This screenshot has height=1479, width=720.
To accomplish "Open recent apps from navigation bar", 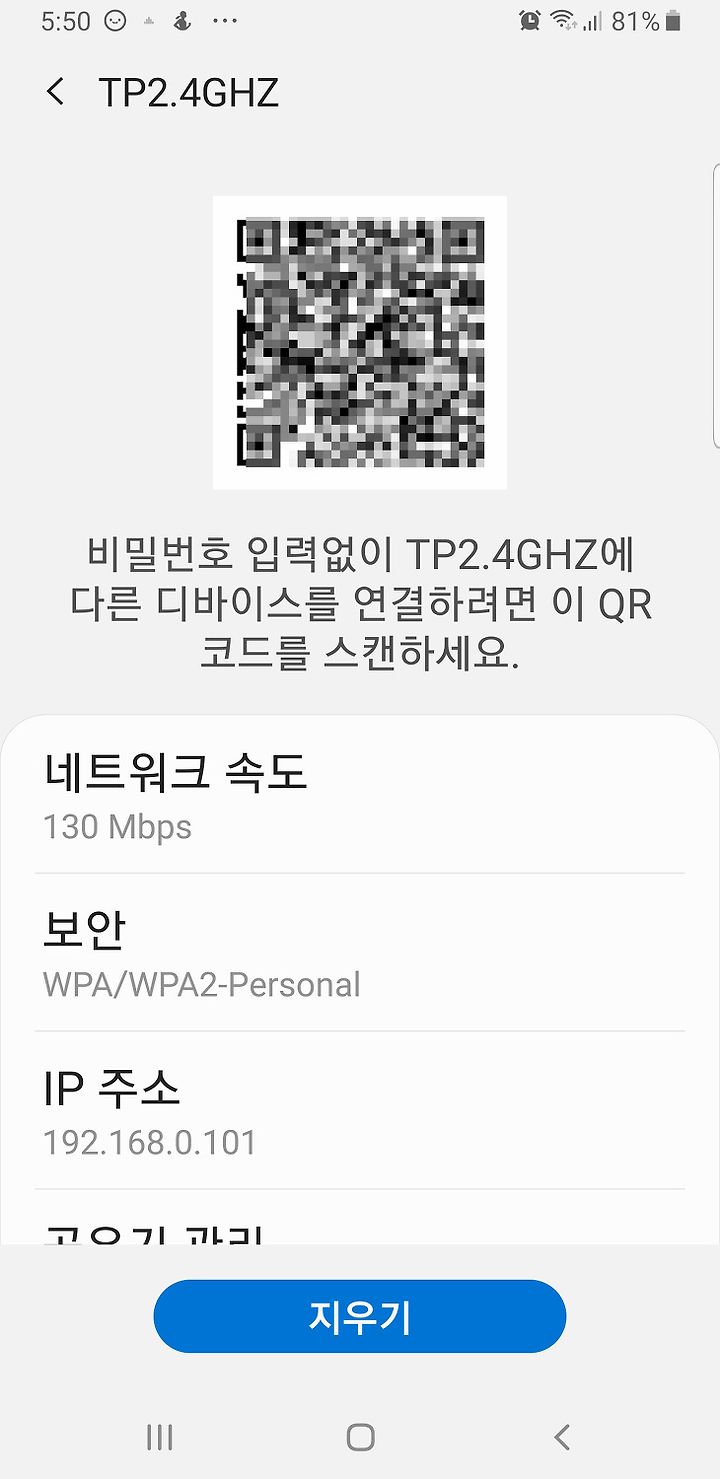I will point(159,1437).
